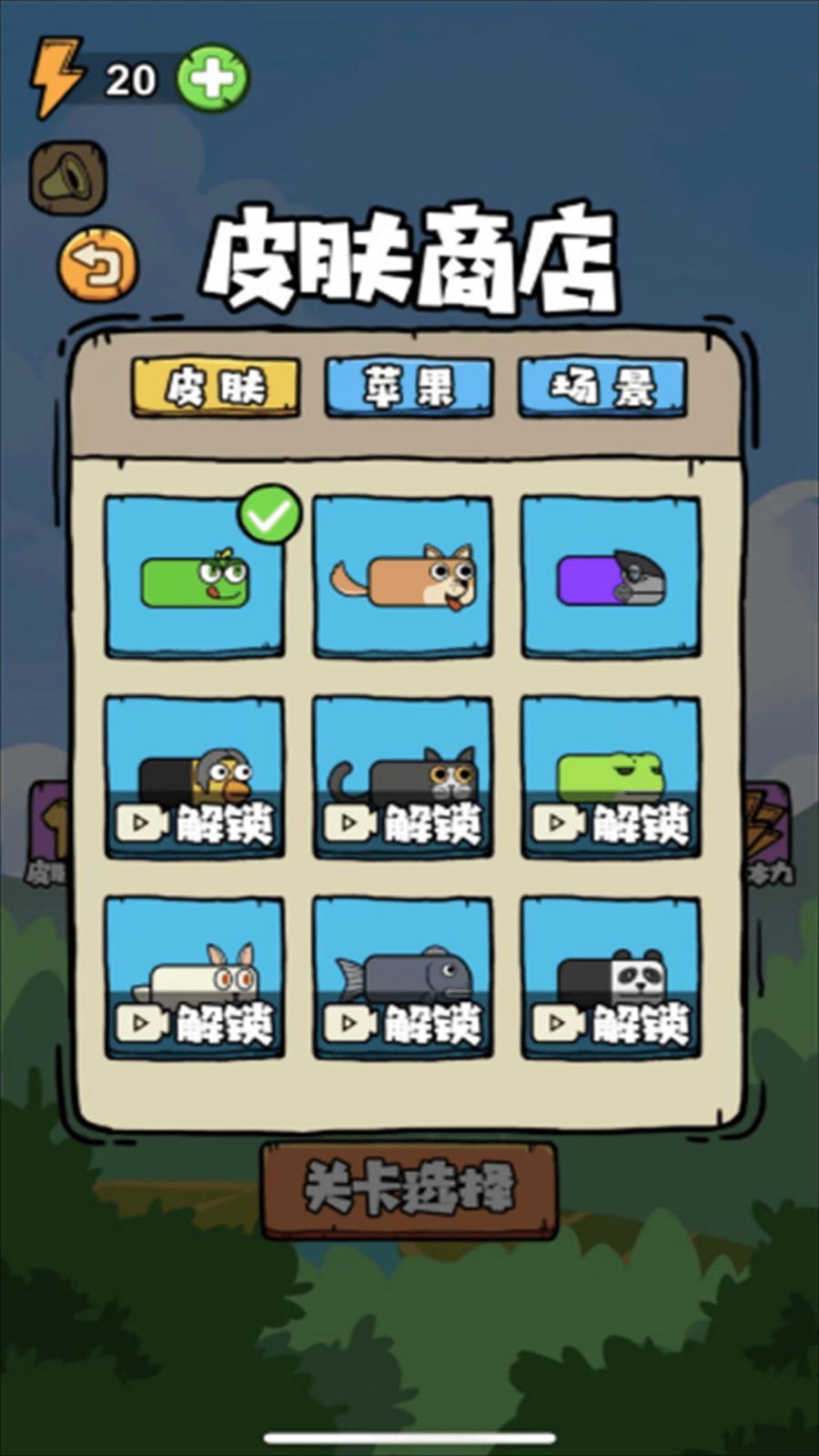
Task: Select the Shiba dog skin
Action: 403,577
